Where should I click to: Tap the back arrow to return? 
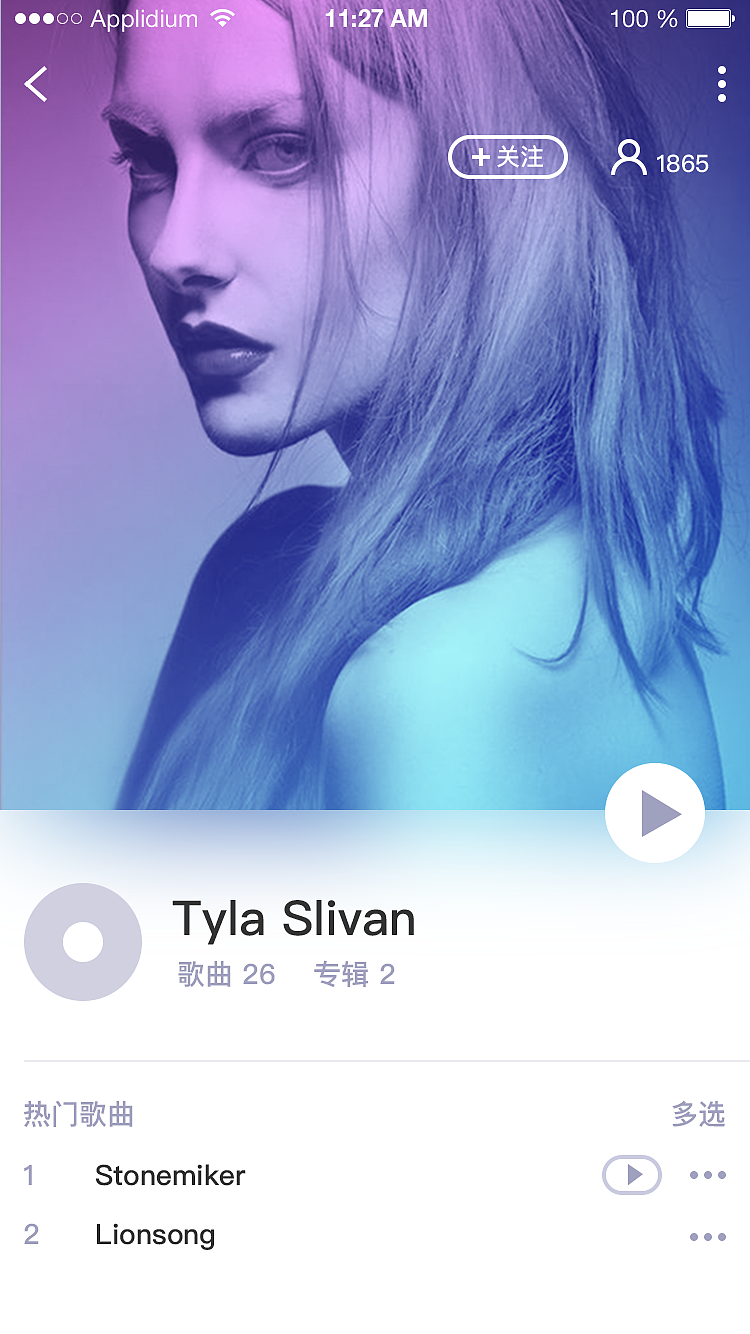click(x=36, y=84)
